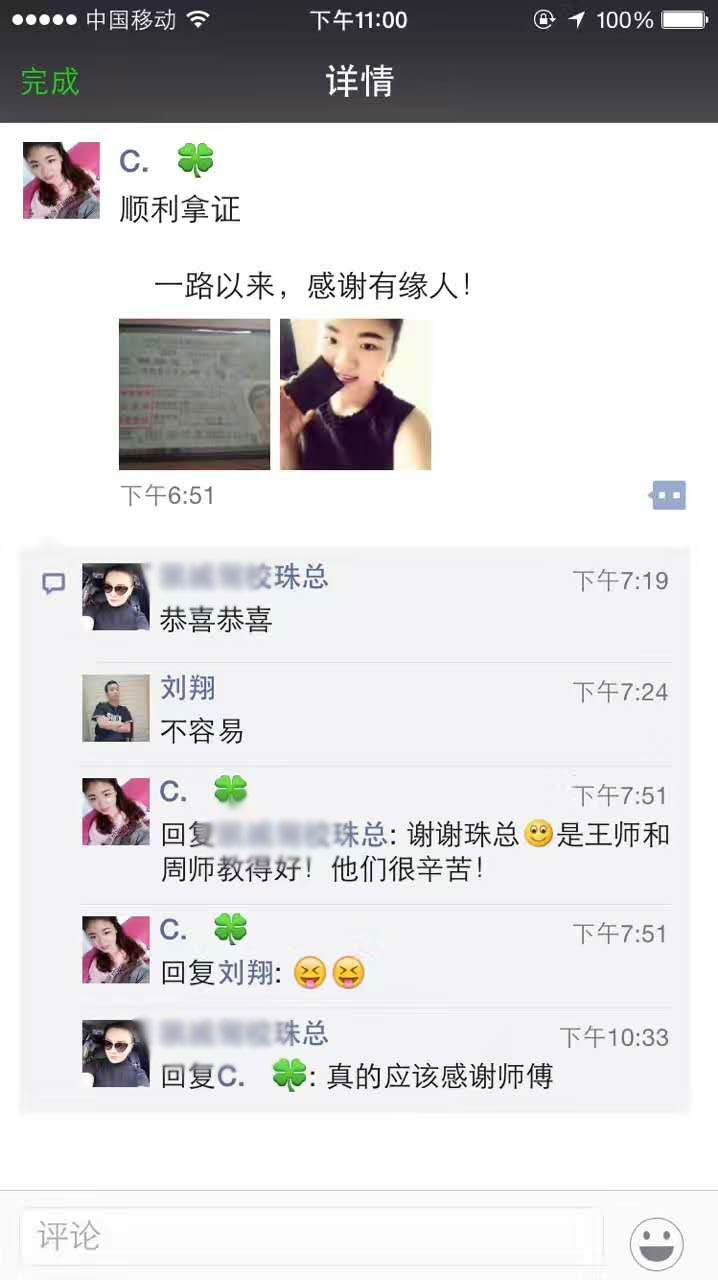Reply to the 恭喜恭喜 comment
Image resolution: width=718 pixels, height=1280 pixels.
(216, 621)
